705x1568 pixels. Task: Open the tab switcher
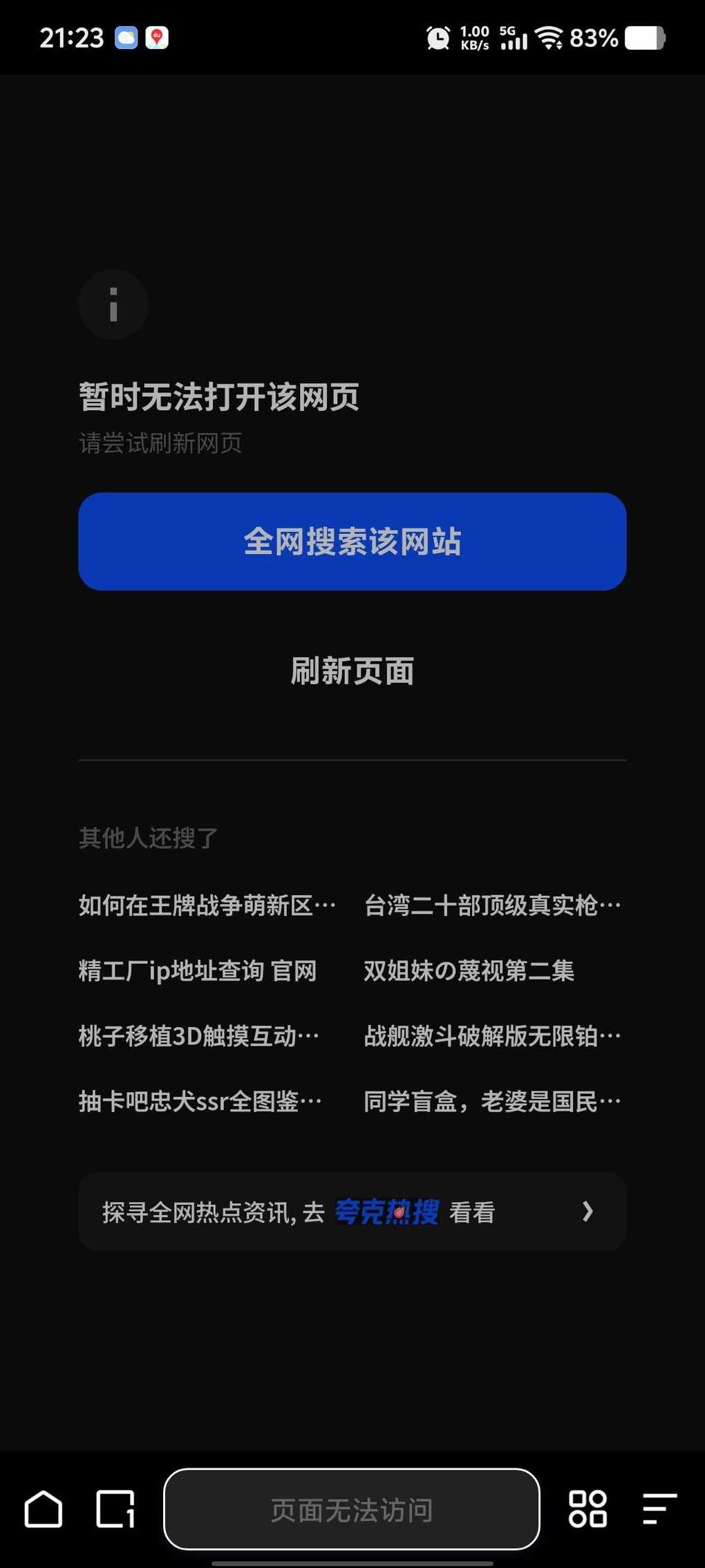click(x=115, y=1509)
